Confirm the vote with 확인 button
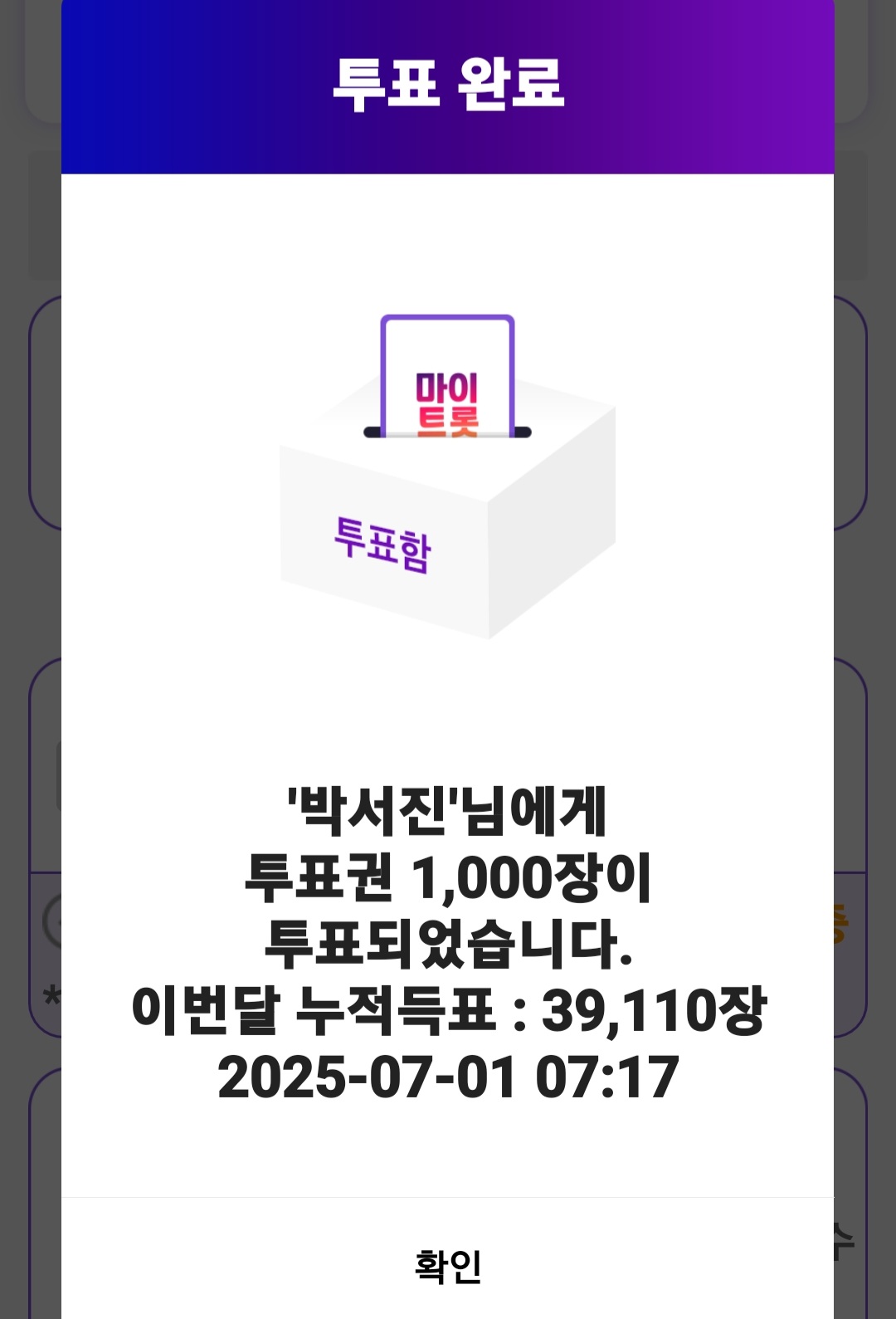Screen dimensions: 896x1319 [x=448, y=1265]
